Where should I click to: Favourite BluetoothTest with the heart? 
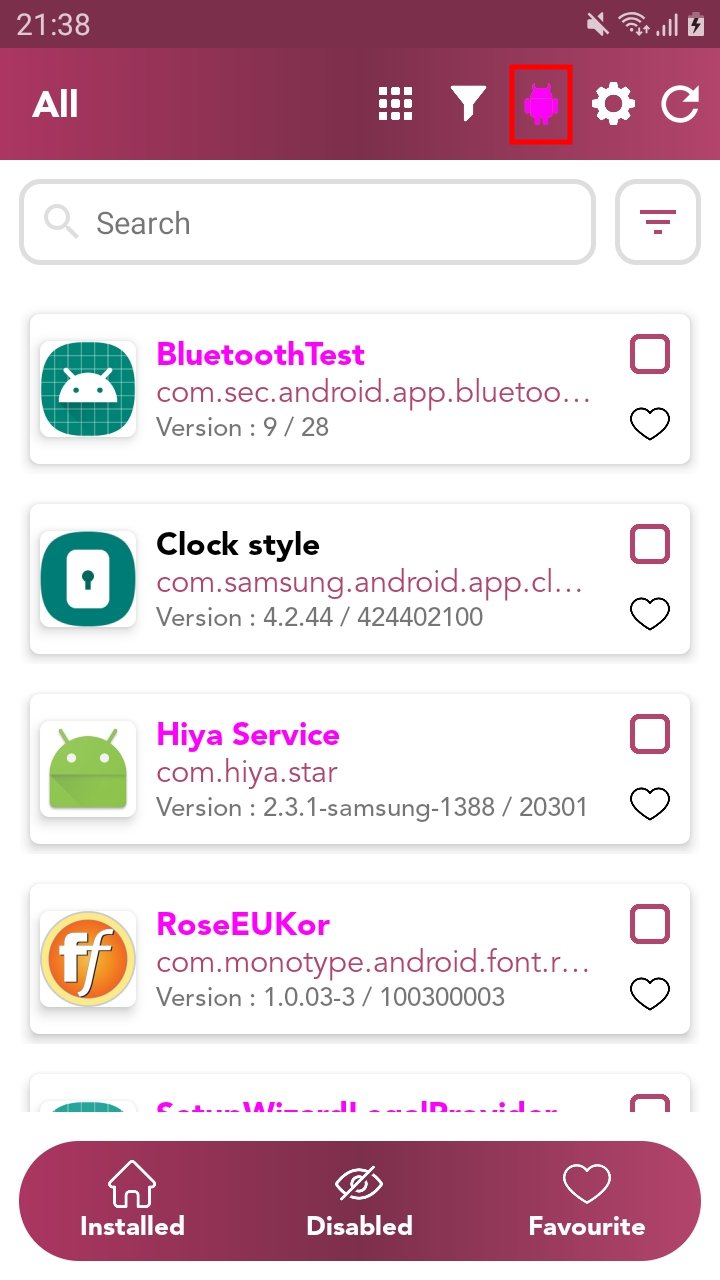click(x=650, y=425)
